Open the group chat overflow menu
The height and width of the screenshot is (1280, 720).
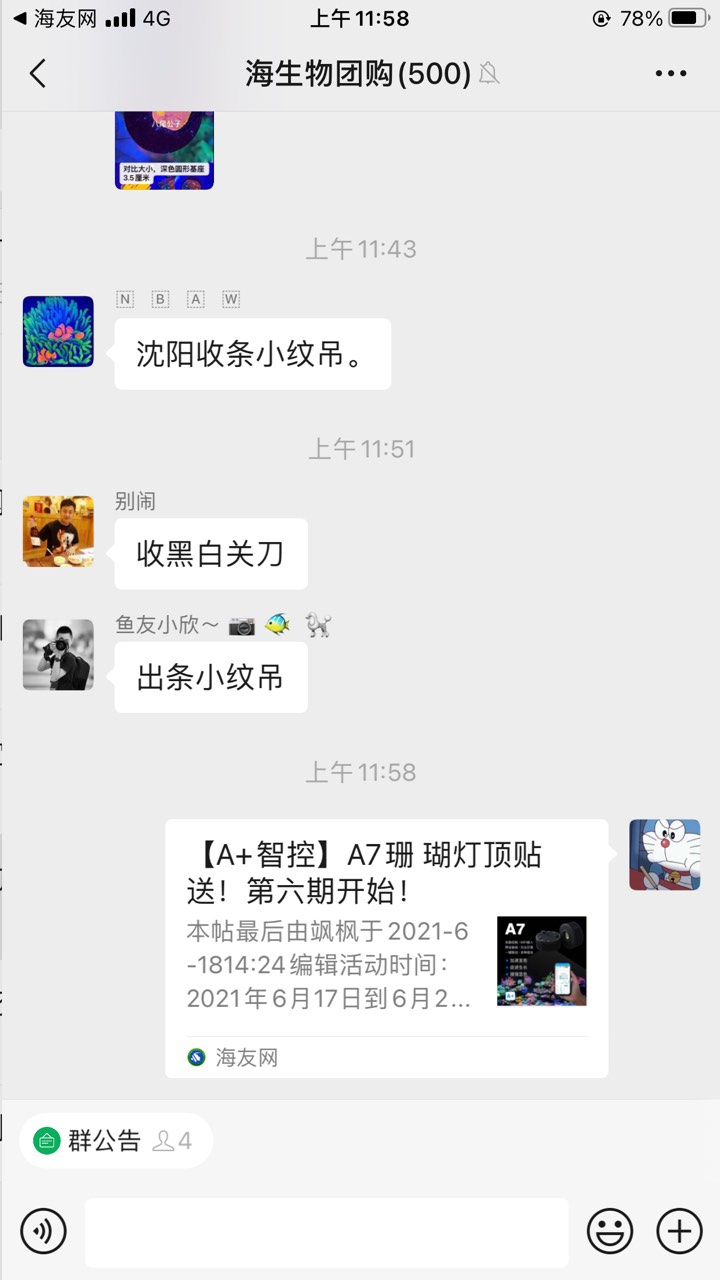pos(671,73)
